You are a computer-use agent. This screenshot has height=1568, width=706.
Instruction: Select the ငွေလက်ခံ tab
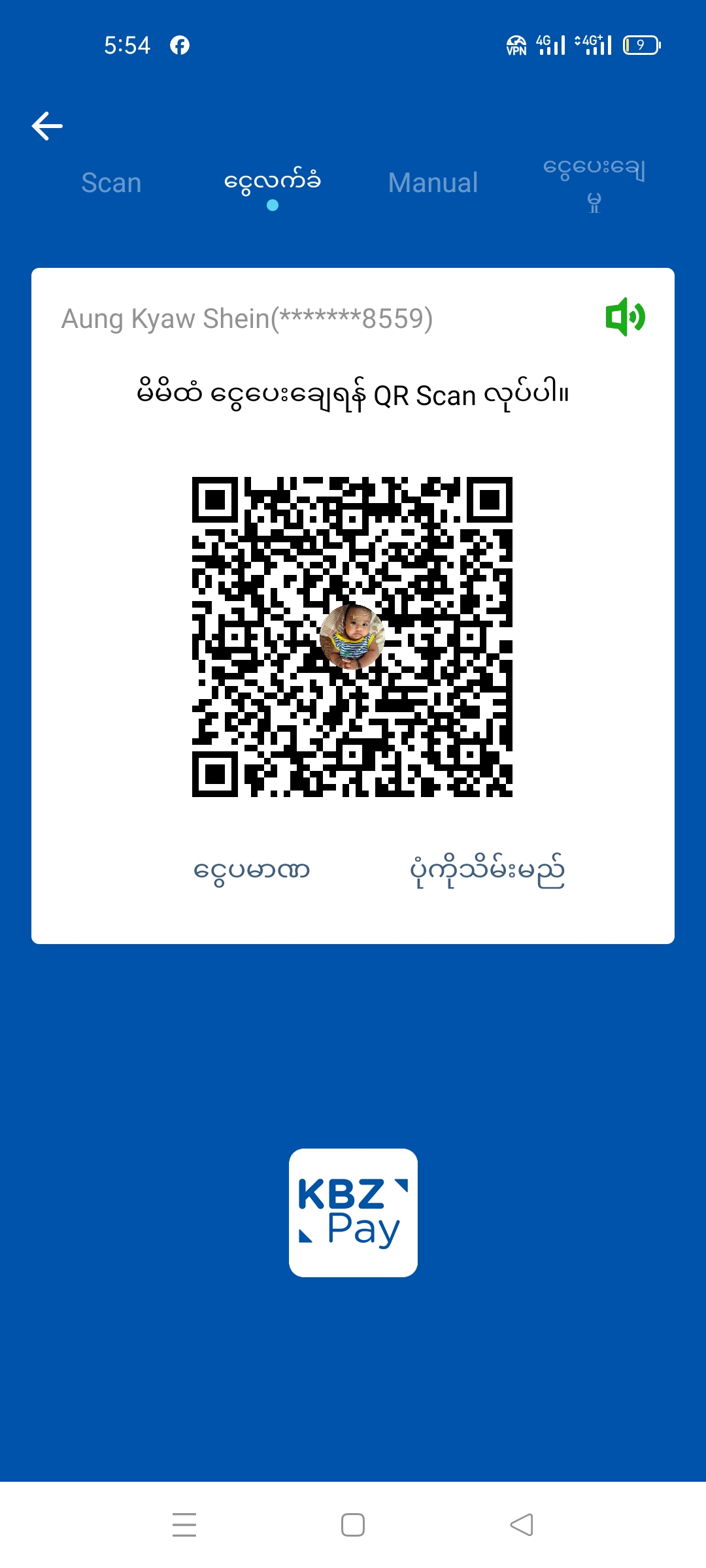(273, 182)
